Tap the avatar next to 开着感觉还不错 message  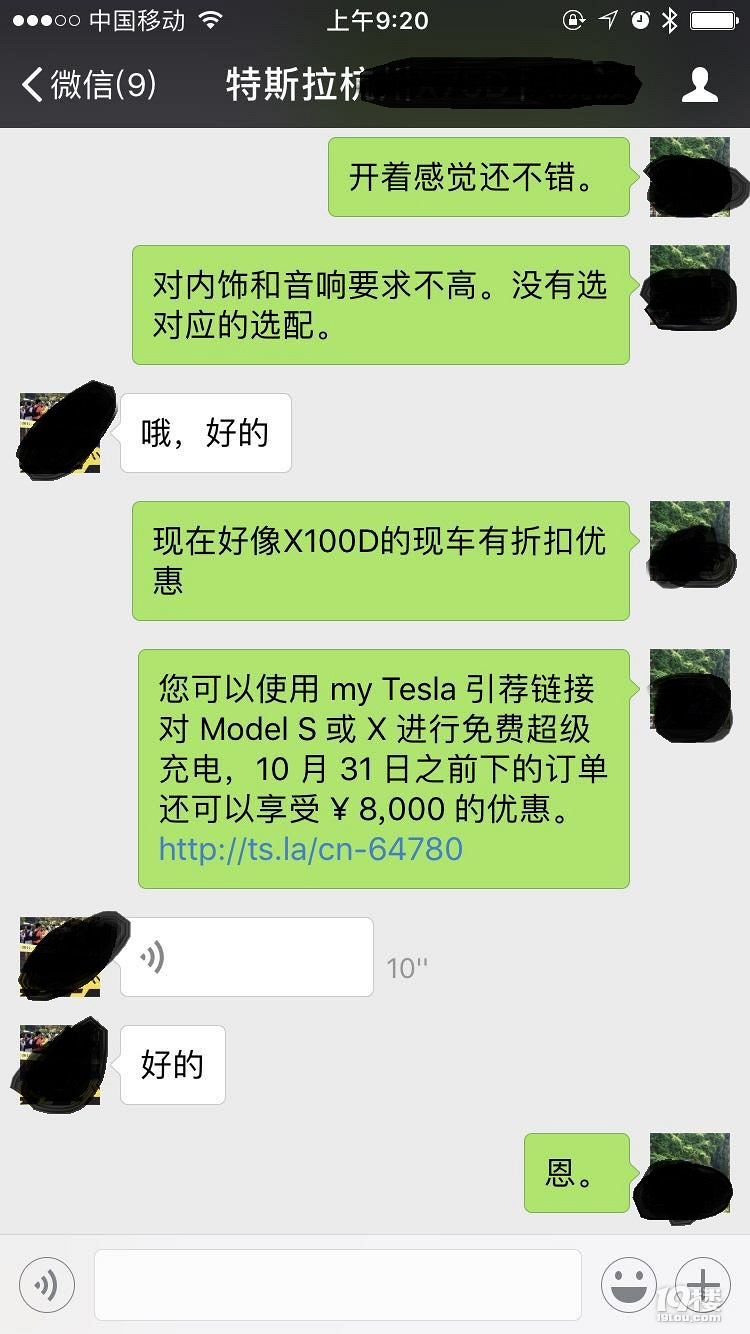692,178
